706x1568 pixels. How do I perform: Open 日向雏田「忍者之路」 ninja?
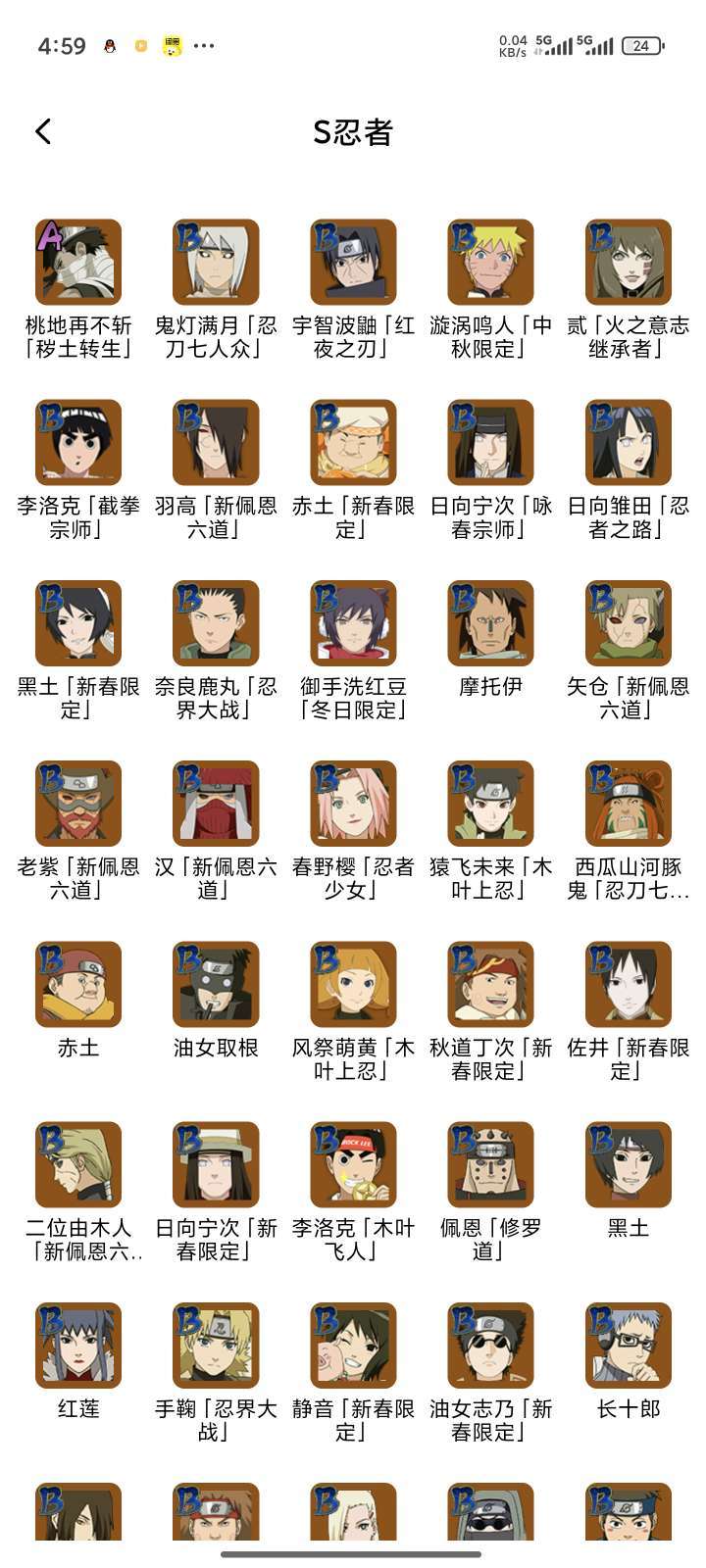tap(628, 442)
